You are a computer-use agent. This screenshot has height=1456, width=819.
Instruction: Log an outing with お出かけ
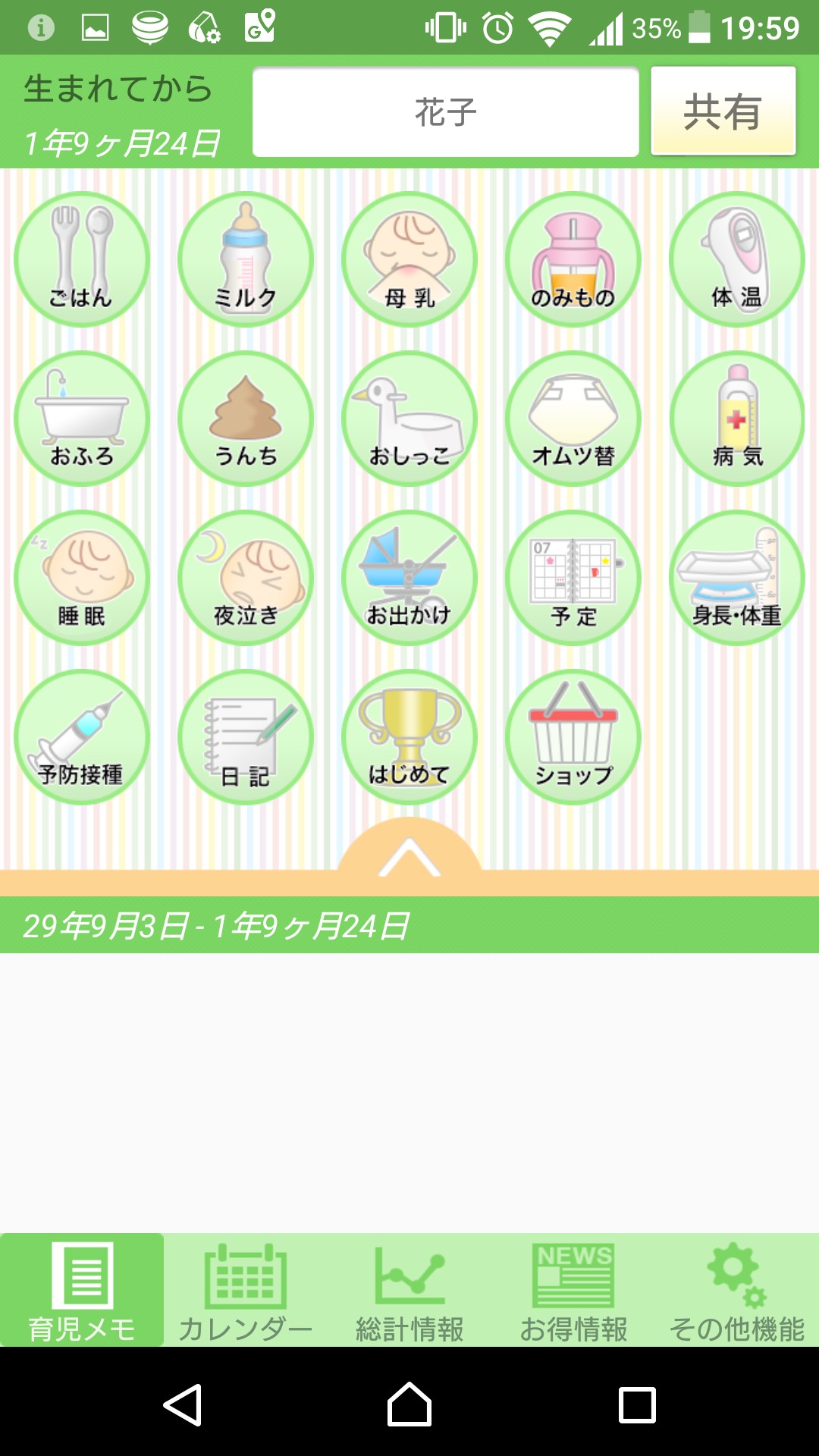409,578
